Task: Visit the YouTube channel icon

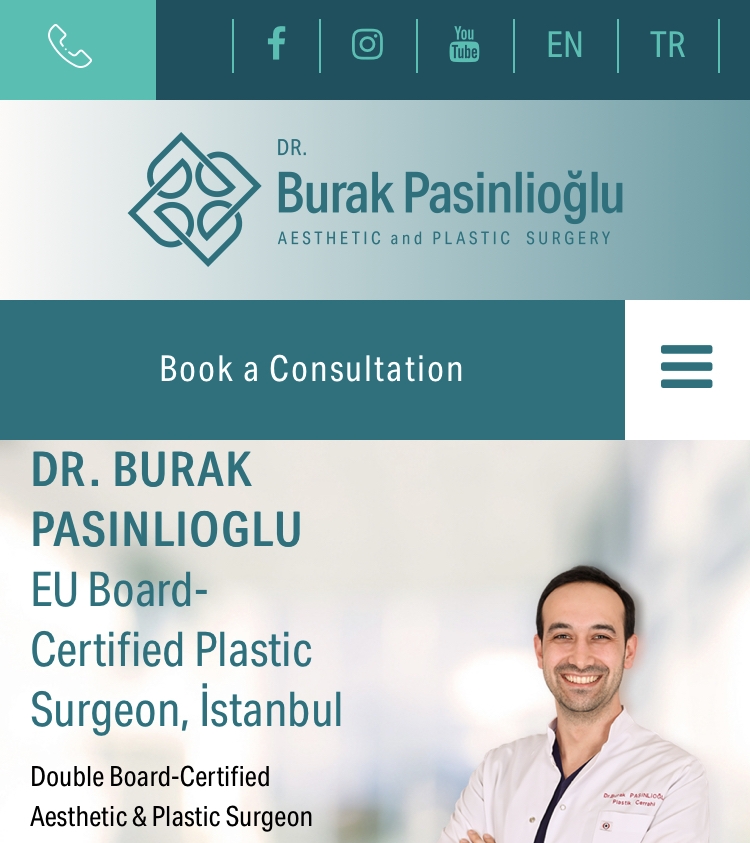Action: [464, 45]
